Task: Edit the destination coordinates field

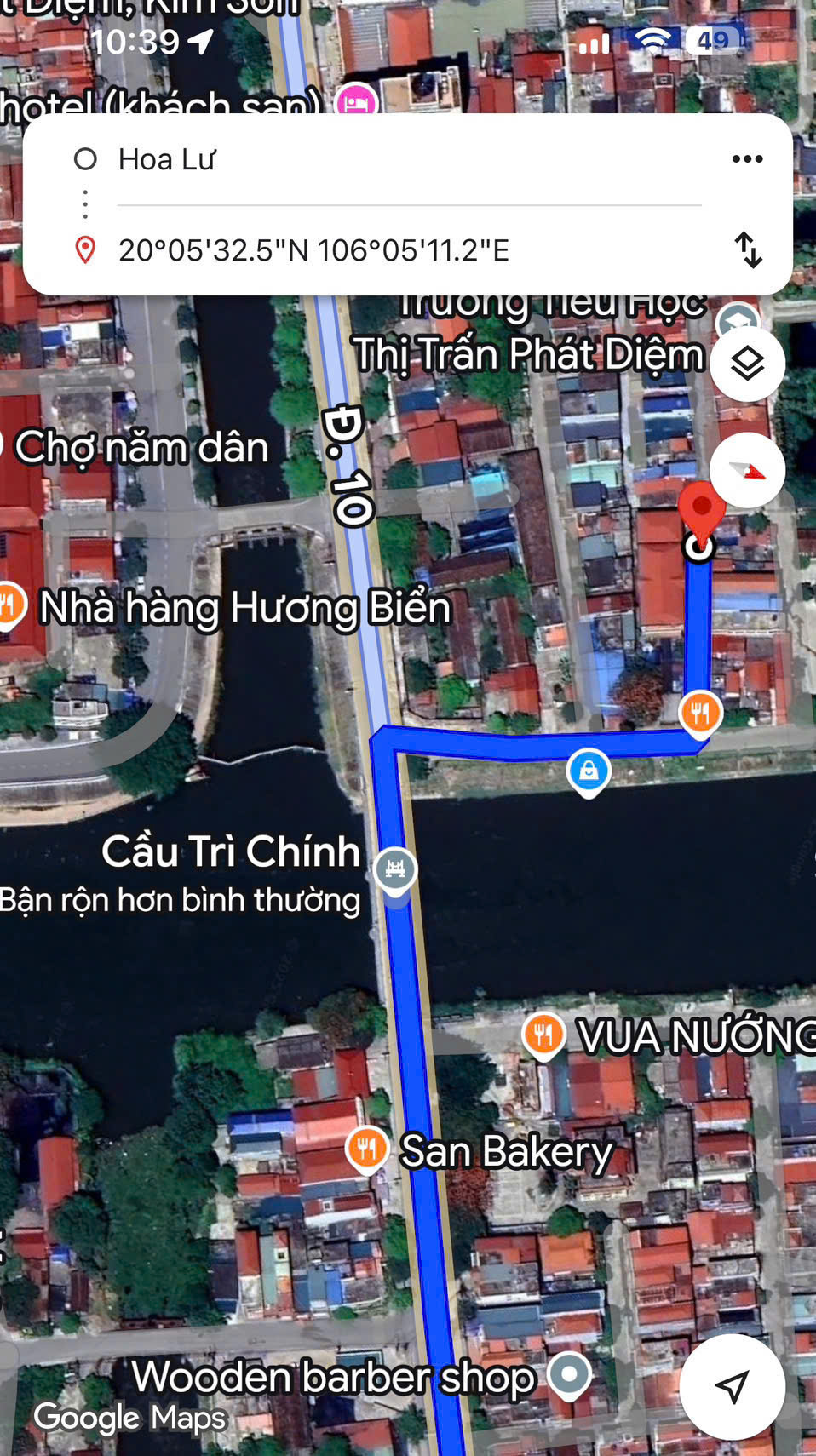Action: [409, 250]
